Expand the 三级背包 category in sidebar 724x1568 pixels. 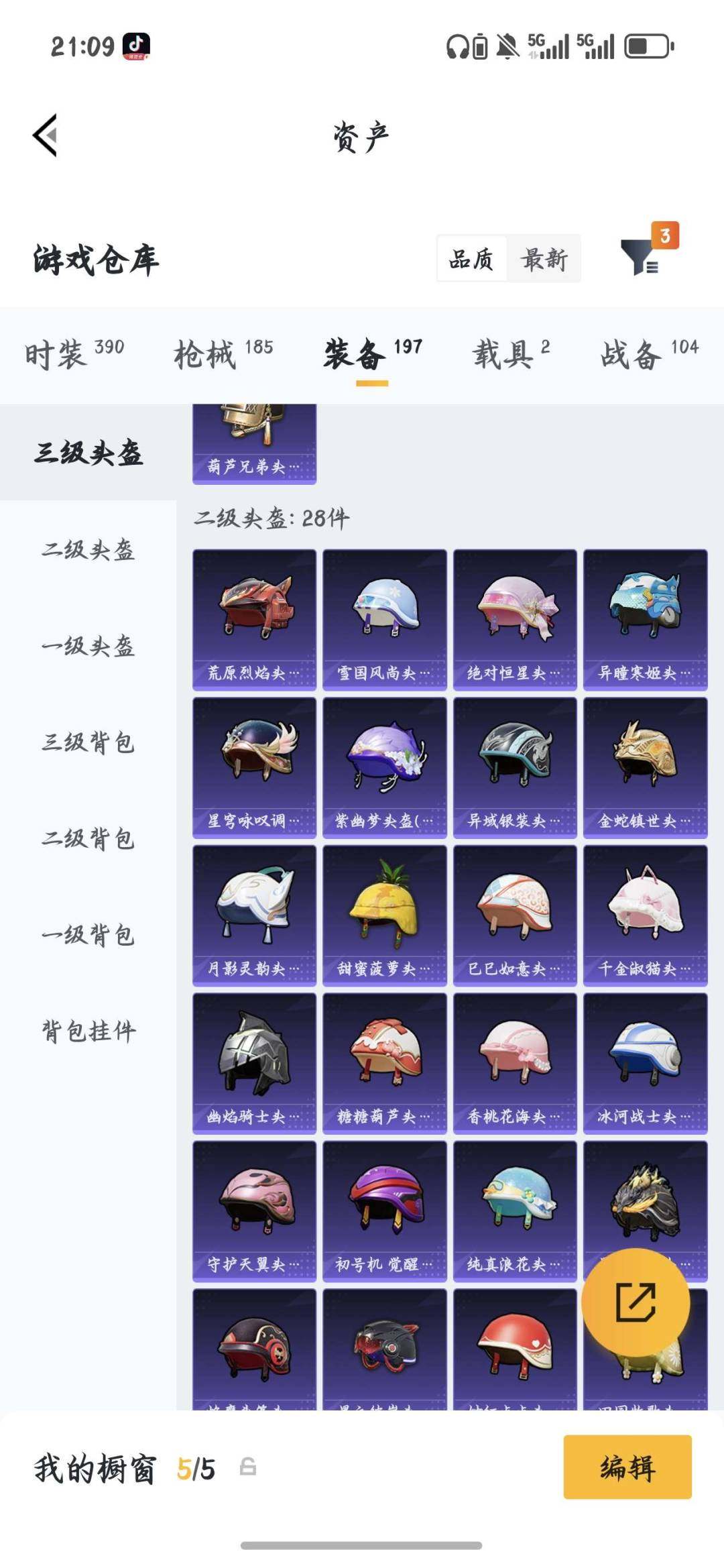88,744
